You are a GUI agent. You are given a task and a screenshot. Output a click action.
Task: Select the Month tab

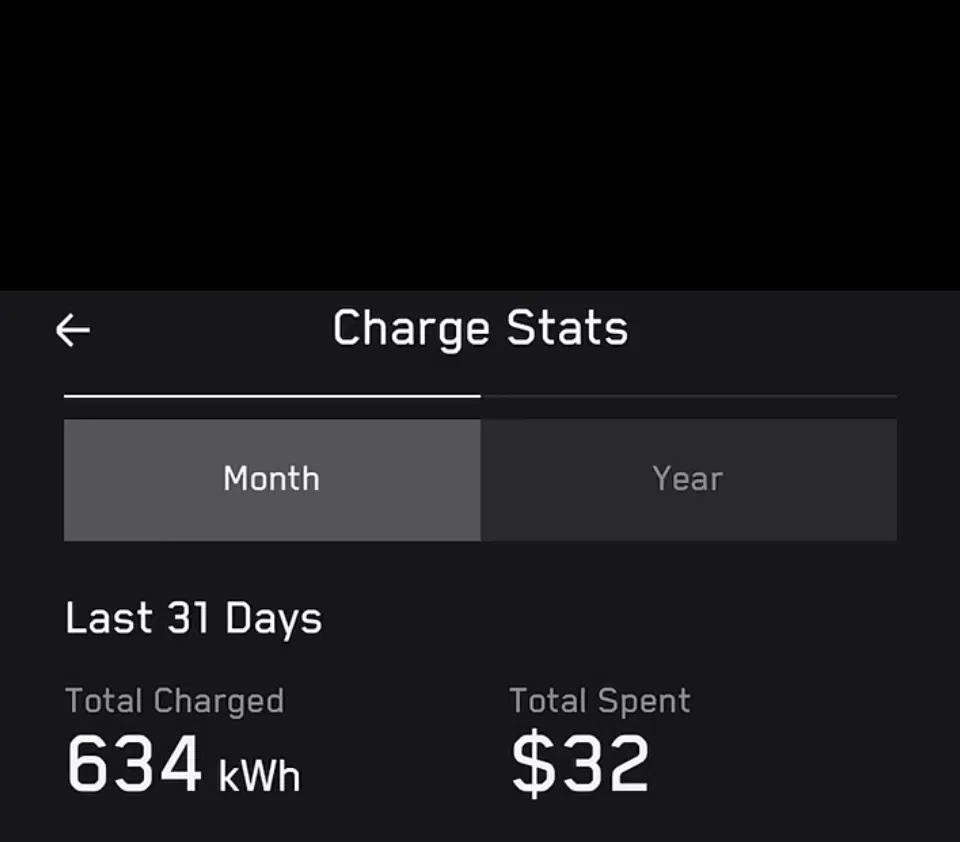[272, 480]
